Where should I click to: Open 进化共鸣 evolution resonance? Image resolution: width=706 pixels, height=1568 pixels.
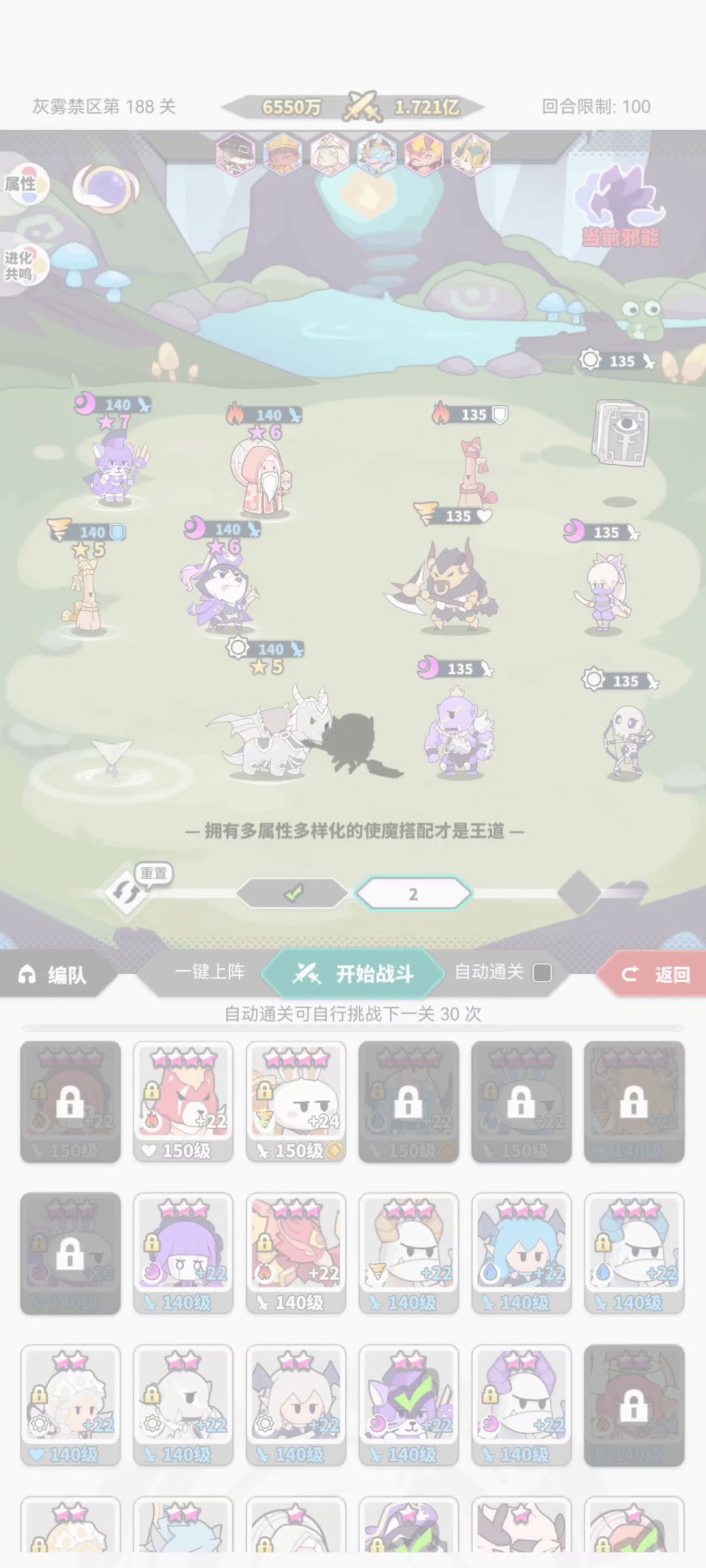(21, 266)
